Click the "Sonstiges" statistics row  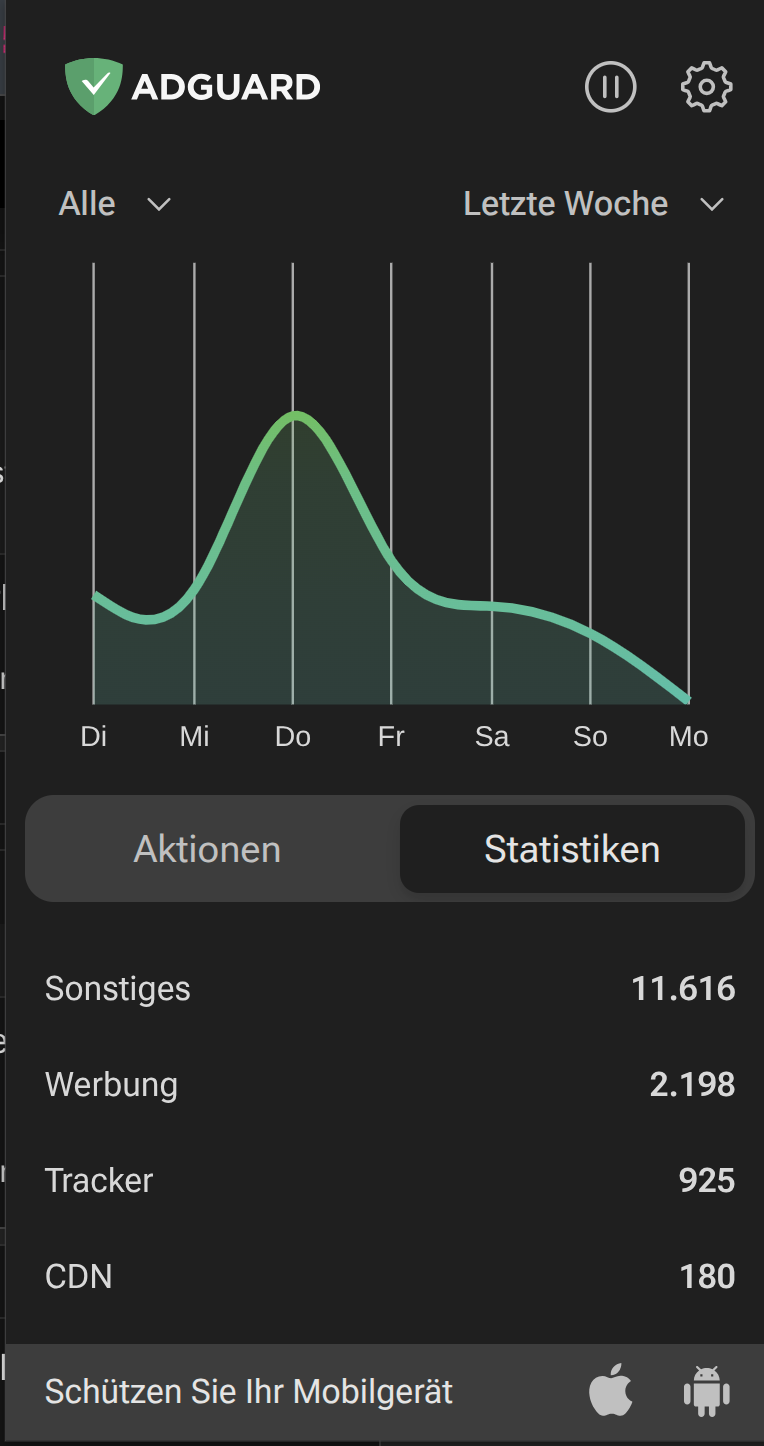click(x=117, y=989)
